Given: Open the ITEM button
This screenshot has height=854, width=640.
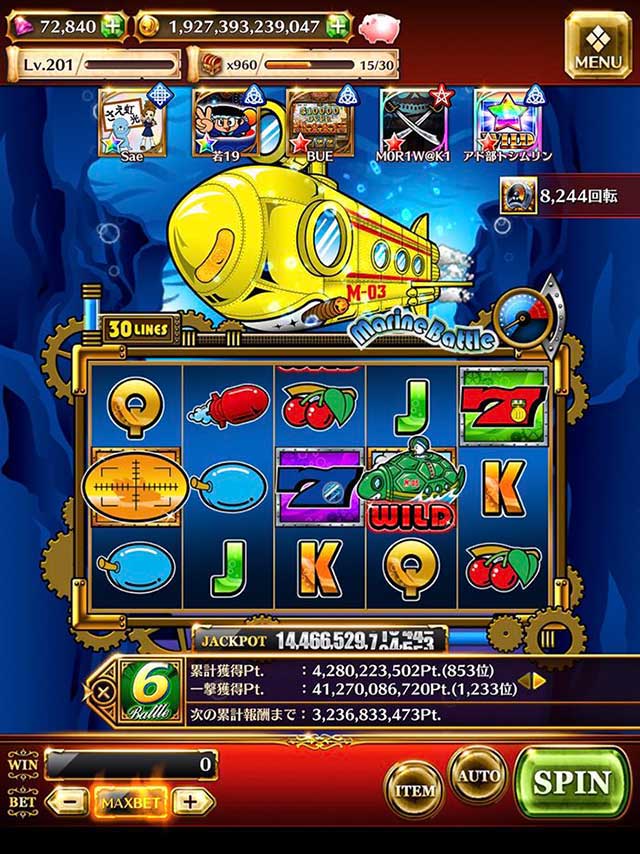Looking at the screenshot, I should pos(415,789).
